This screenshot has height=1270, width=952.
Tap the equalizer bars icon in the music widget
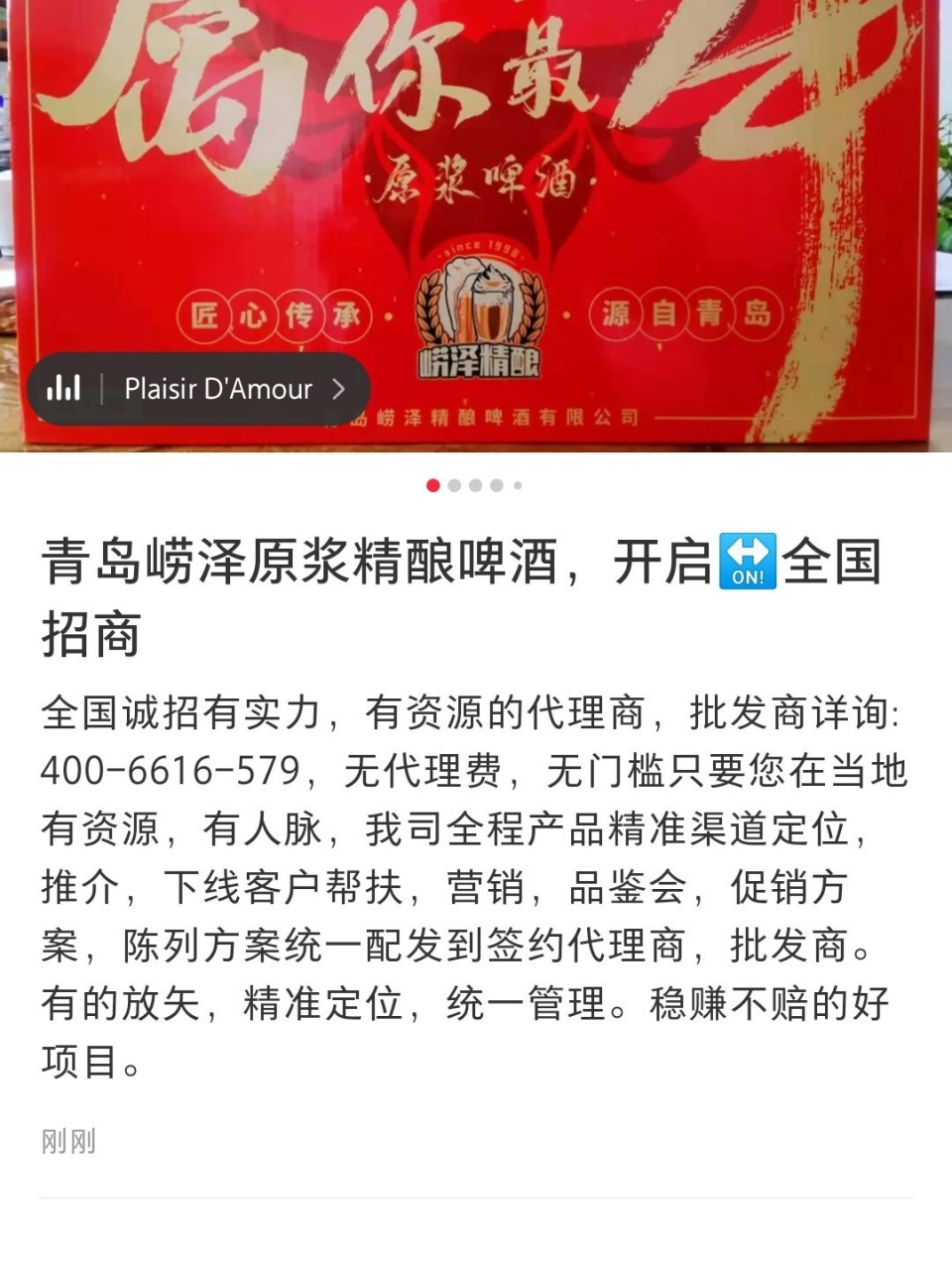click(63, 389)
